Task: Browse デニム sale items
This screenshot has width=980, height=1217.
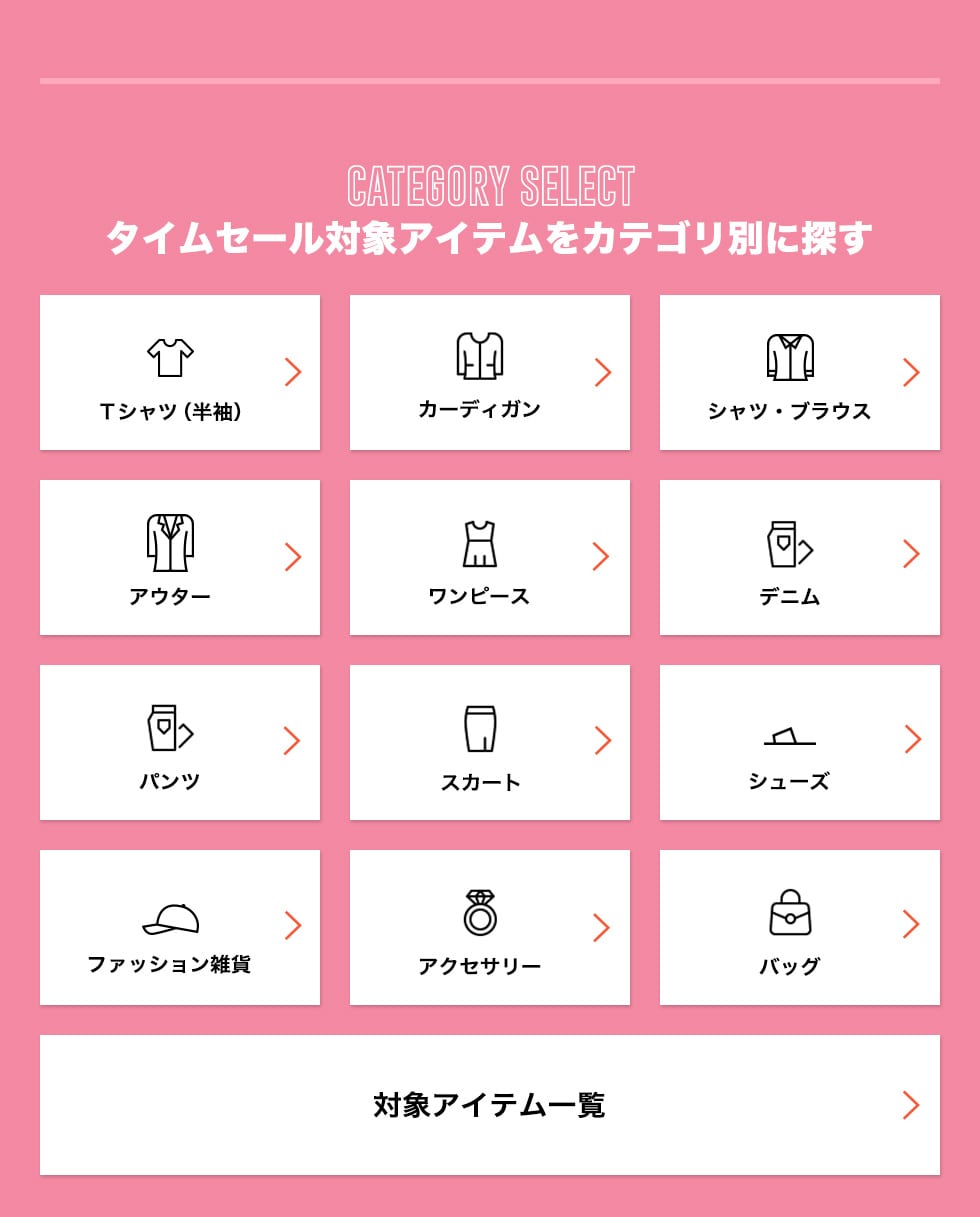Action: tap(800, 557)
